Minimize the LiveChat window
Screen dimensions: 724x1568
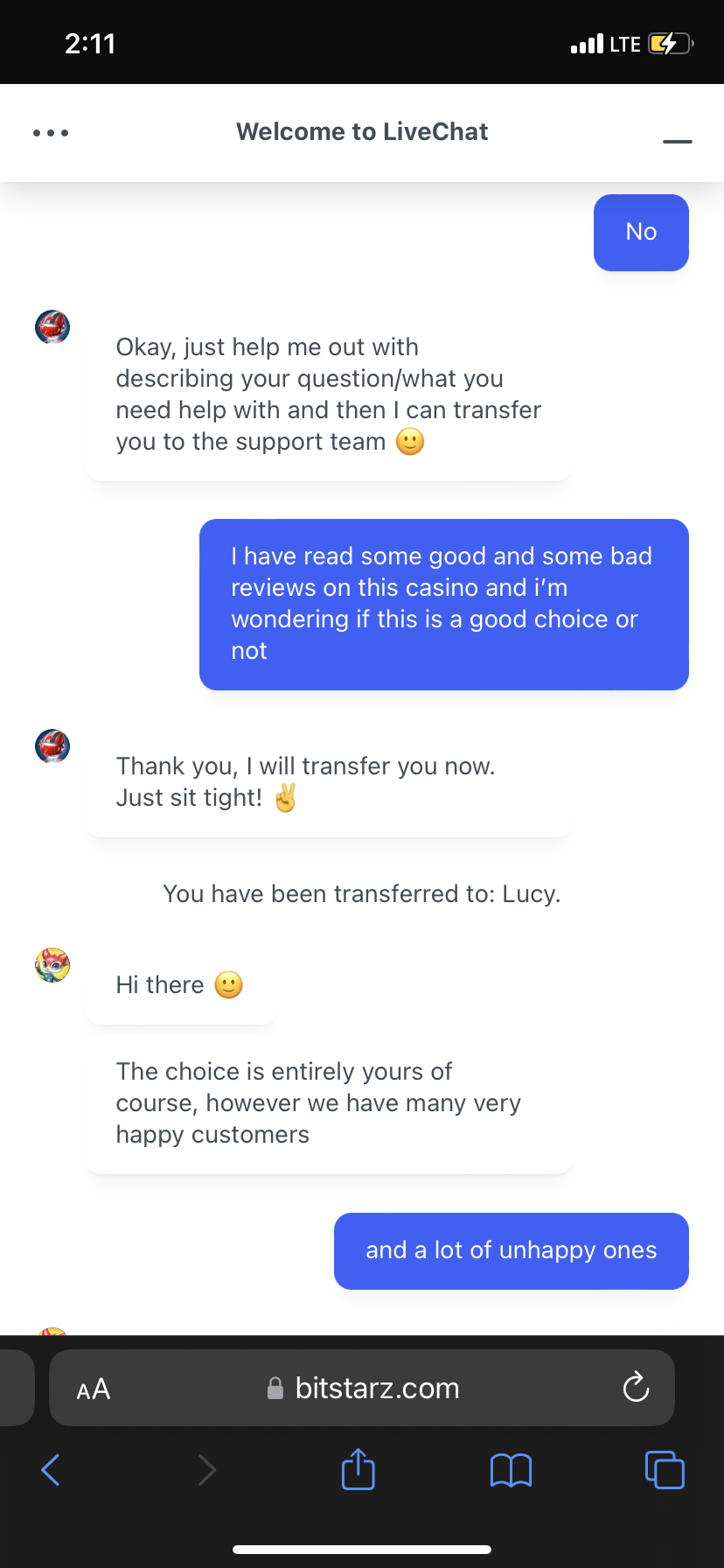click(x=677, y=140)
